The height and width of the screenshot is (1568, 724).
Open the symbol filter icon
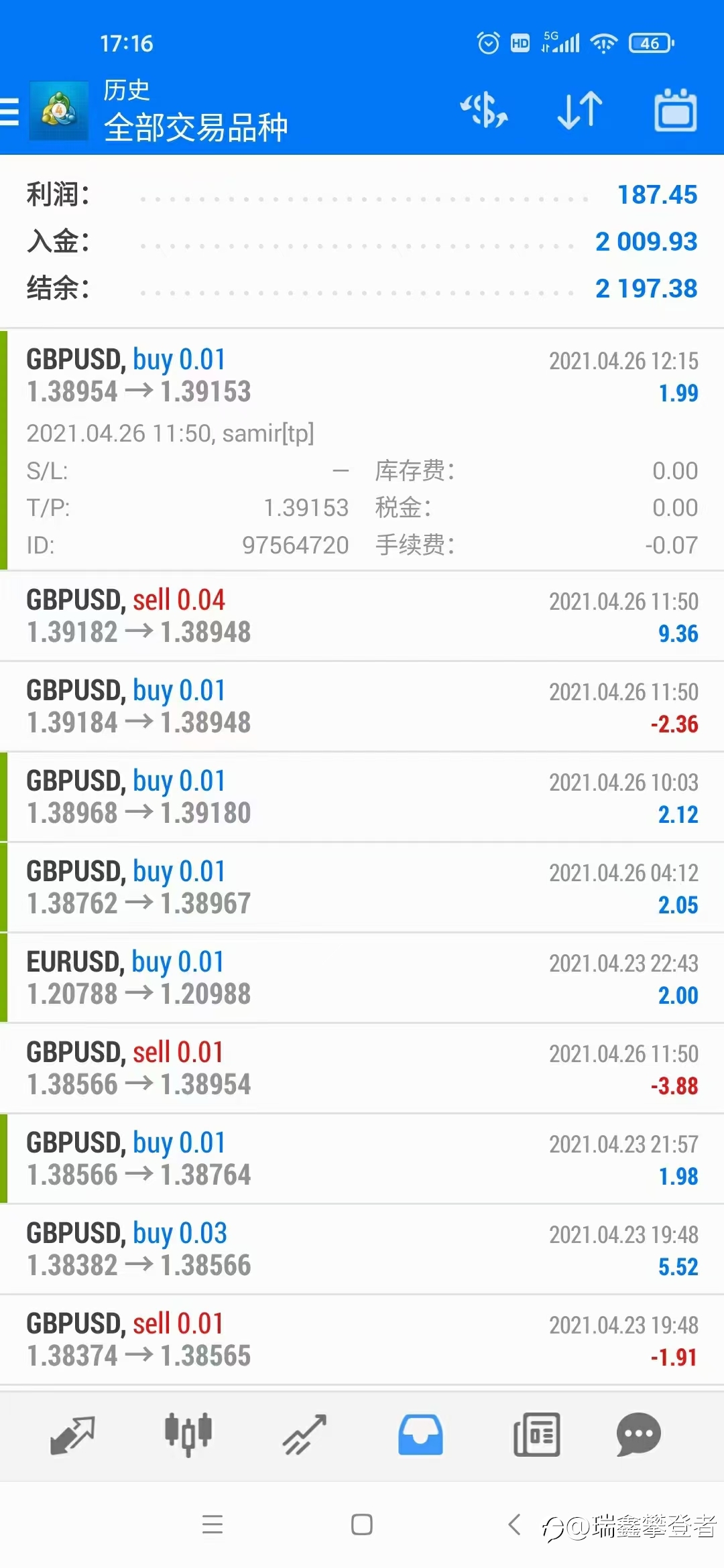pos(484,111)
